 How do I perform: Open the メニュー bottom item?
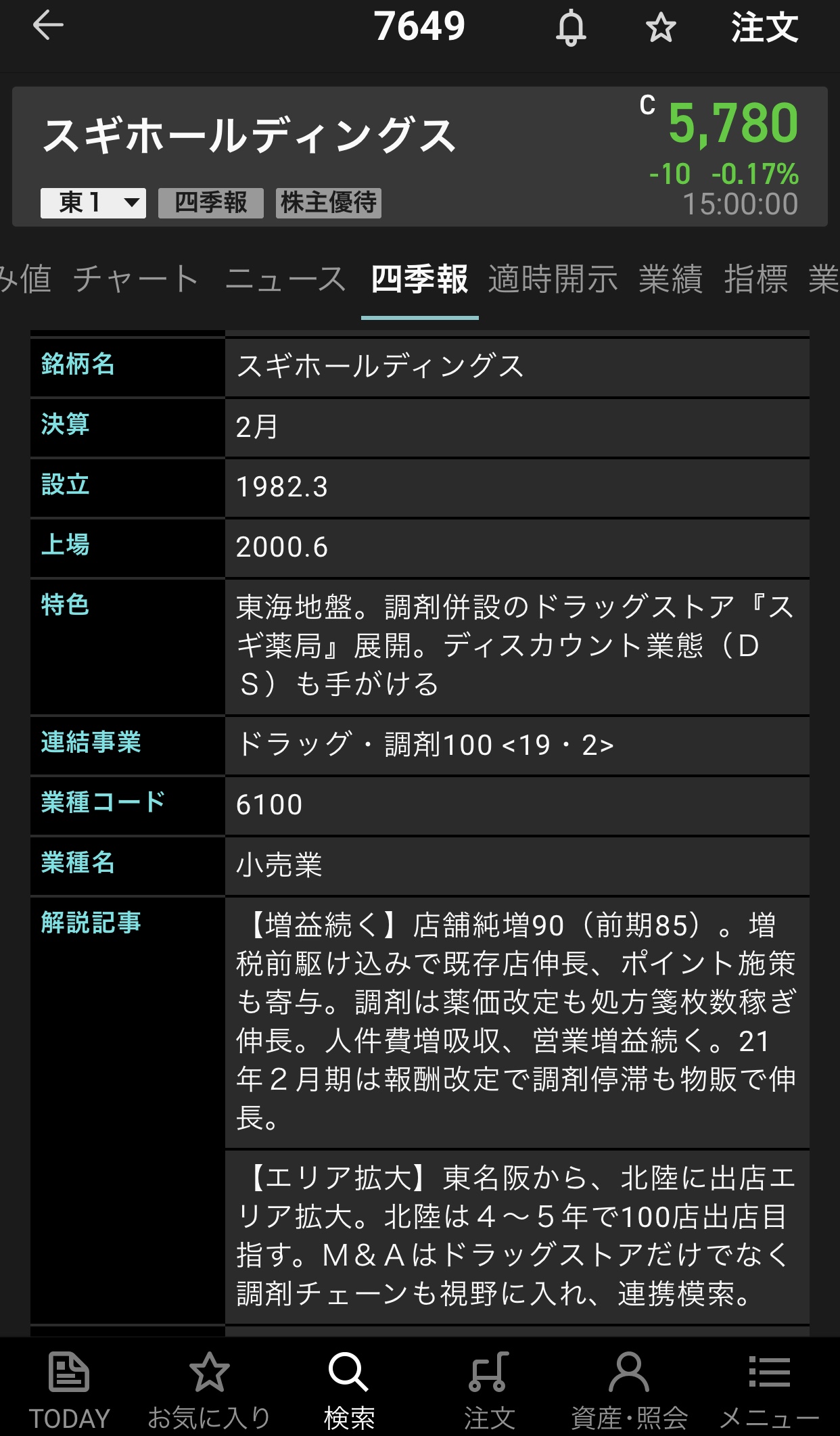(769, 1390)
